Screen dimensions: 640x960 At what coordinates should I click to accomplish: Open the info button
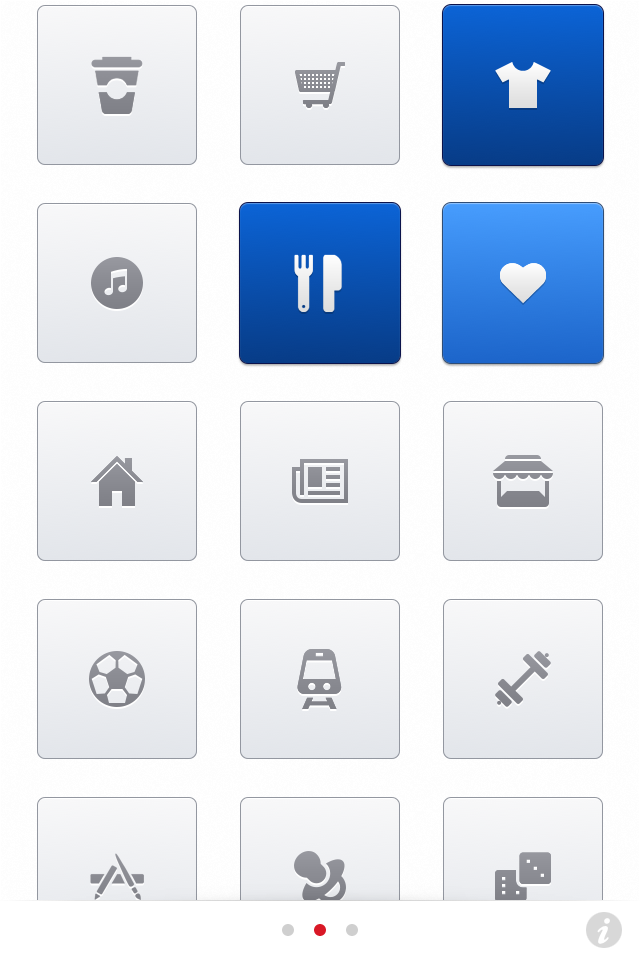point(603,930)
